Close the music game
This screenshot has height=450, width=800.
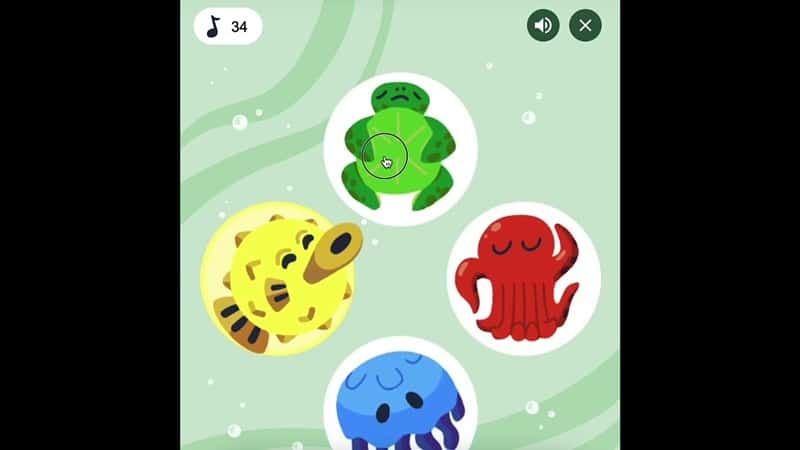585,26
